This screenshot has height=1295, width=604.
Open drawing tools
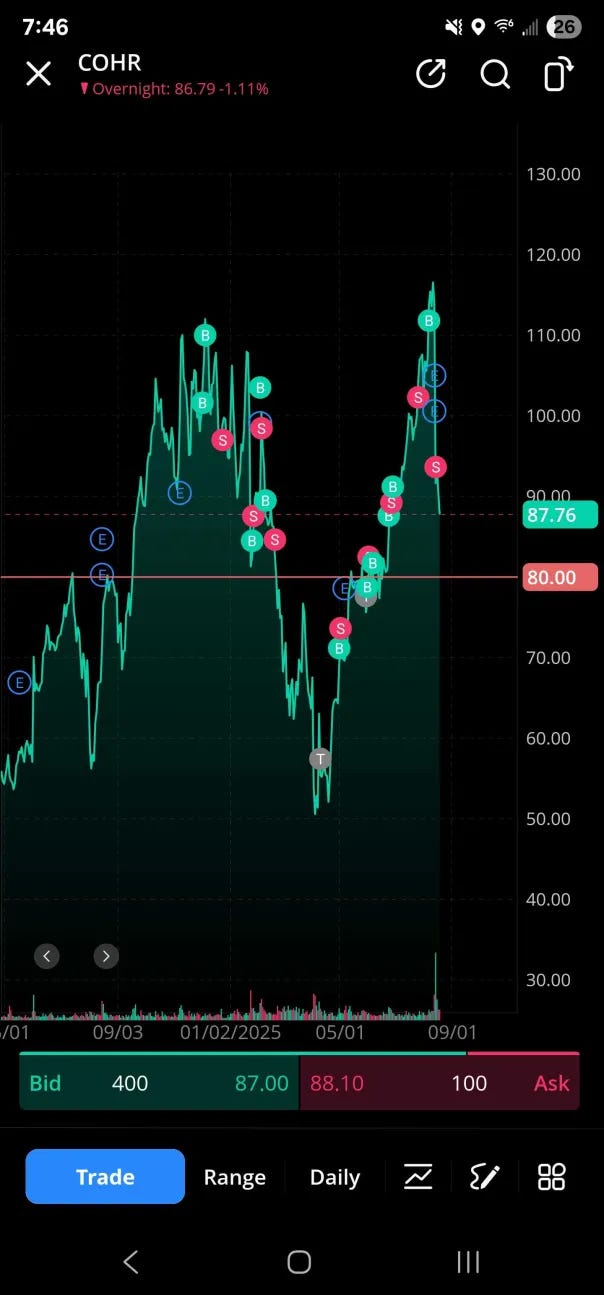coord(484,1177)
